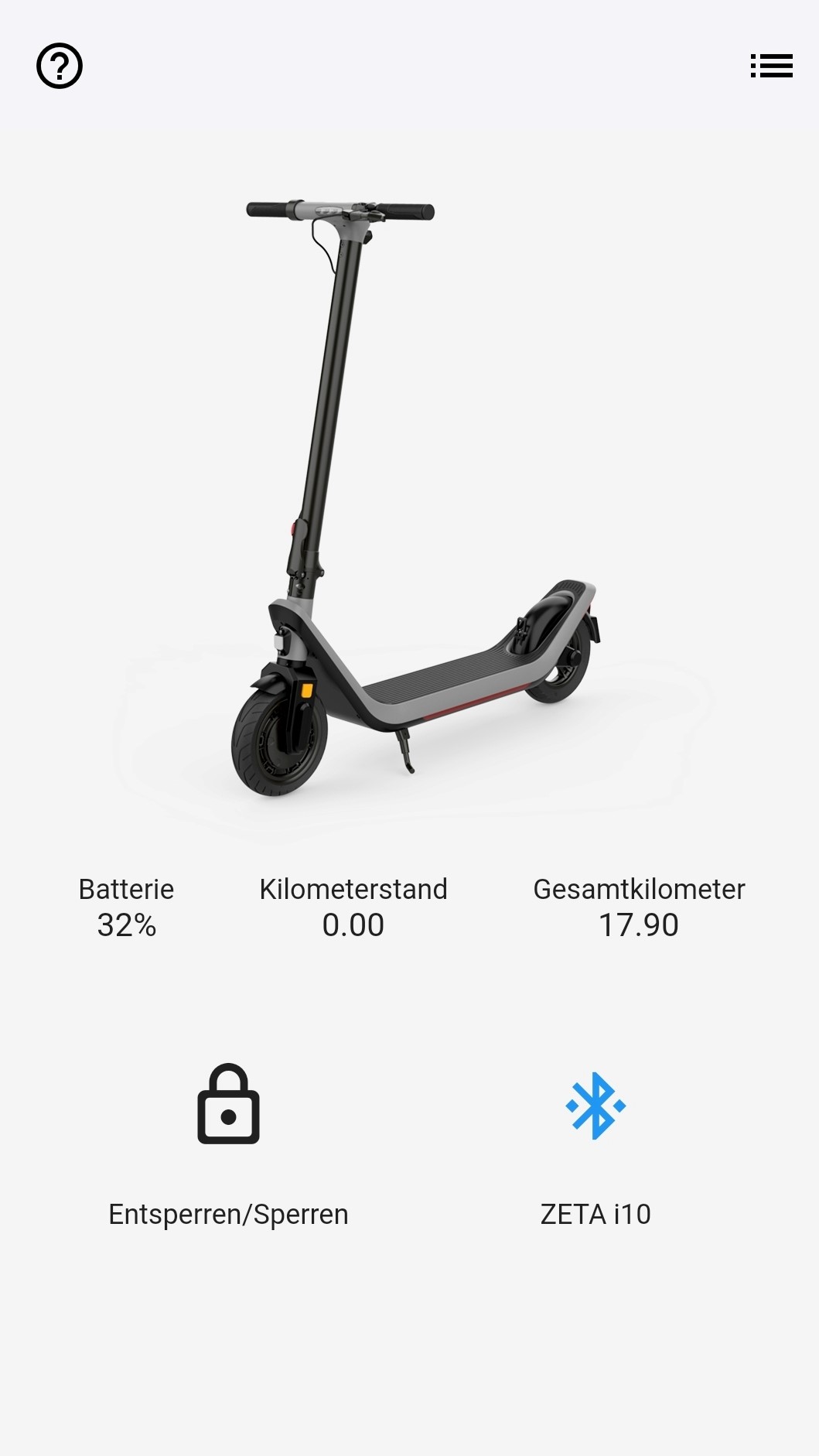Viewport: 819px width, 1456px height.
Task: Tap the Entsperren/Sperren lock button
Action: (x=228, y=1104)
